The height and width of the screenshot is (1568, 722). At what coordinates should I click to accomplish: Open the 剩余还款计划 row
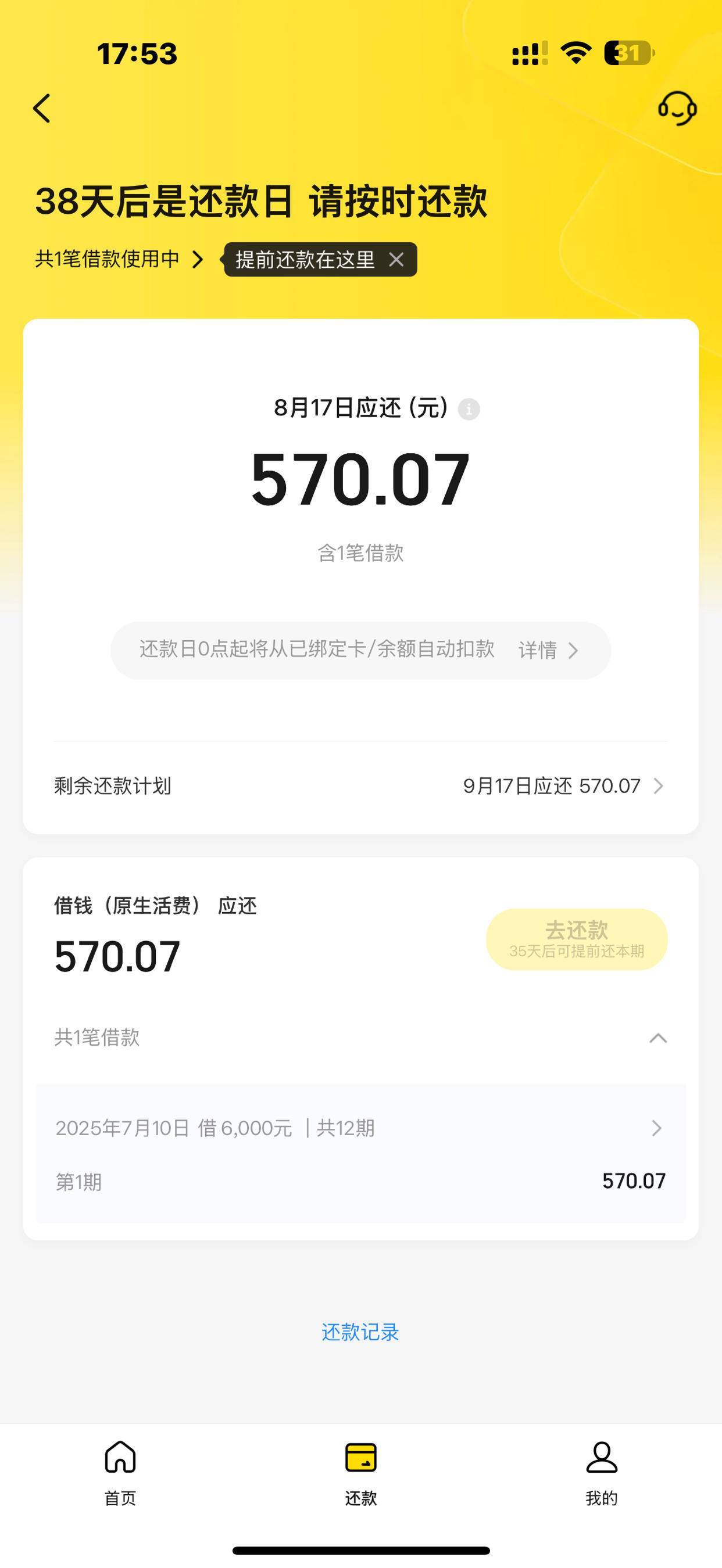[360, 786]
